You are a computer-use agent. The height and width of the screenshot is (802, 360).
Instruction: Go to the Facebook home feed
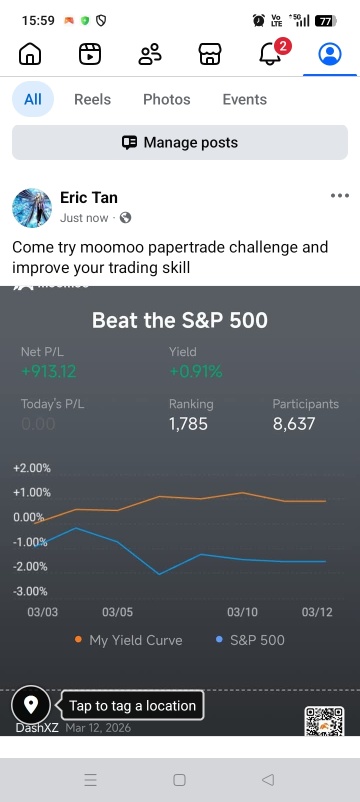point(30,54)
